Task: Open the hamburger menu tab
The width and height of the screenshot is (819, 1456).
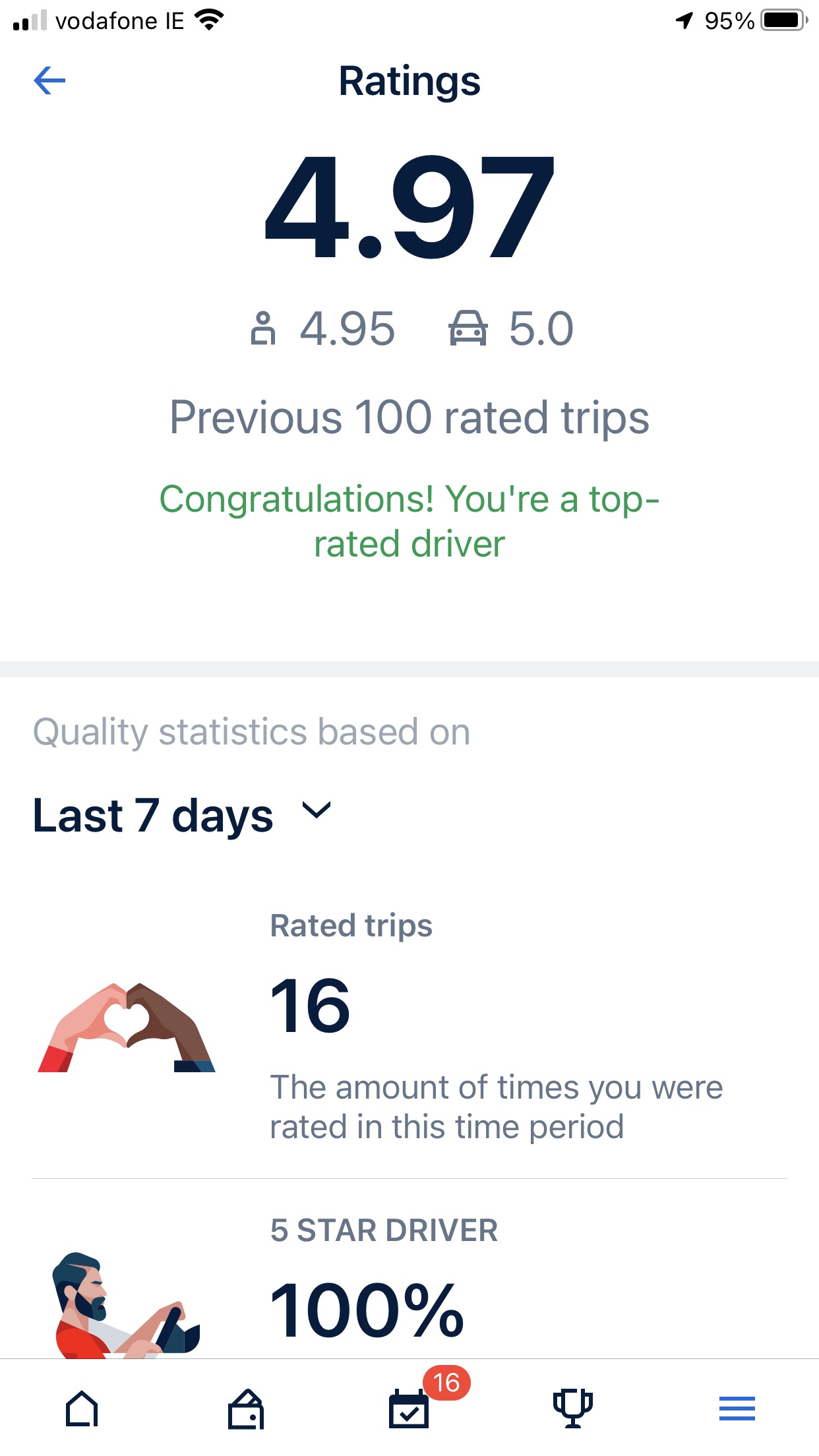Action: [737, 1409]
